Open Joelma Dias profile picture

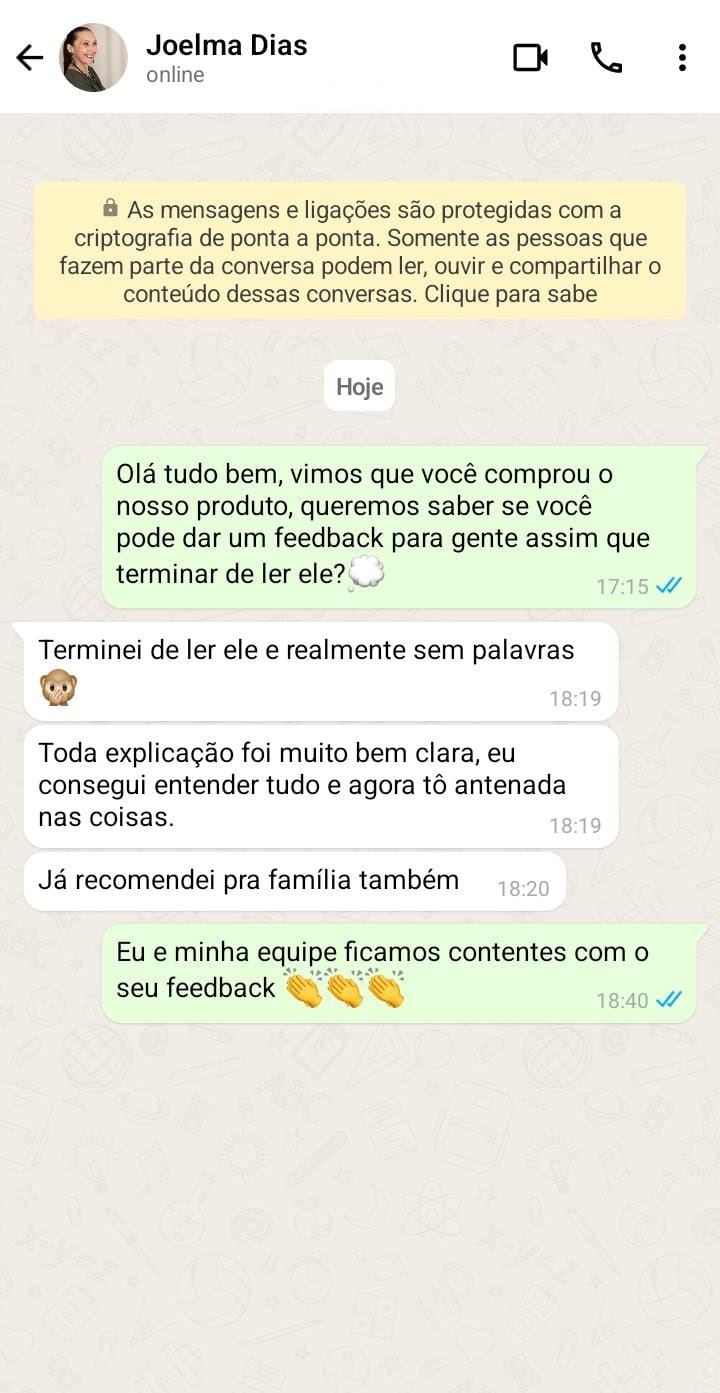[x=94, y=58]
